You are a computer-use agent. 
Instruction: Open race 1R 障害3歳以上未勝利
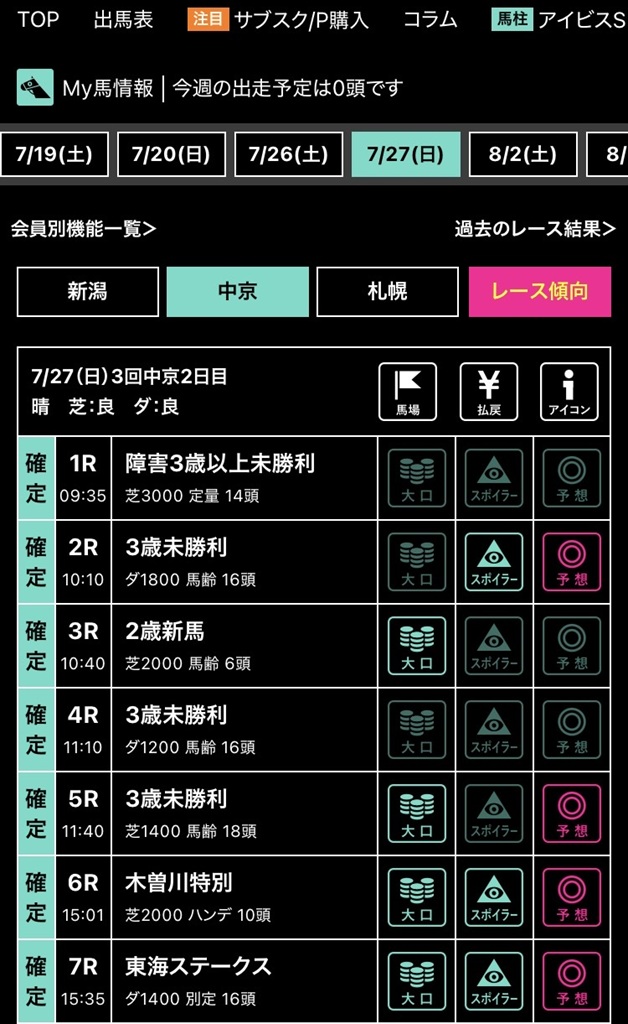tap(220, 477)
